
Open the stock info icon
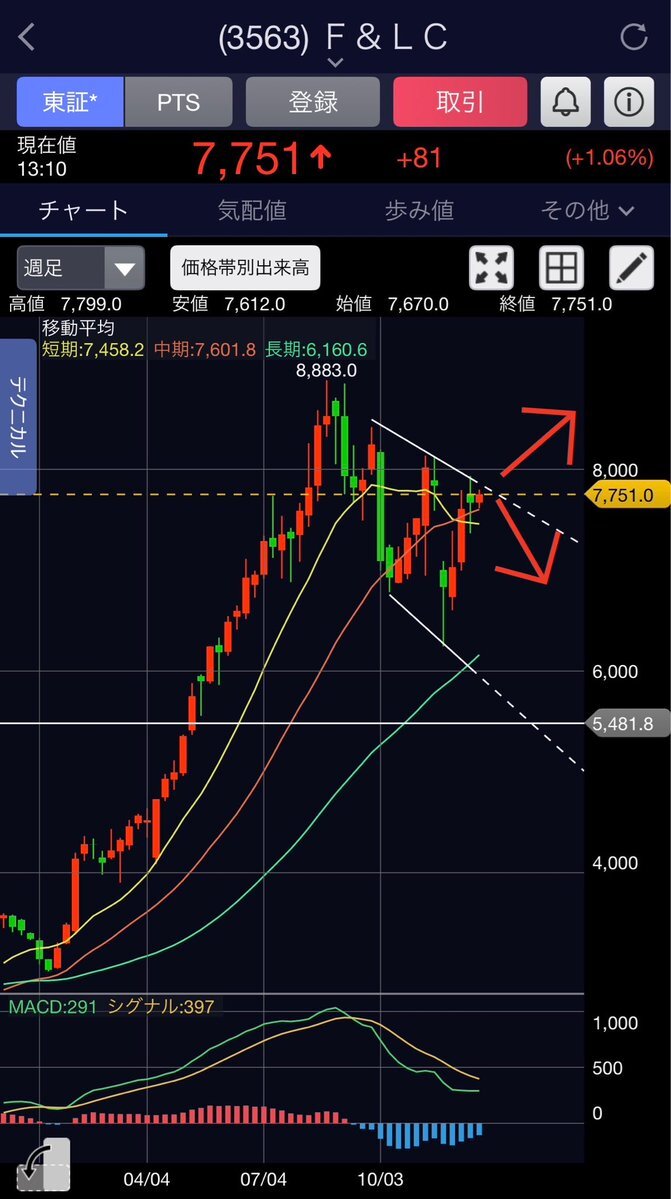(x=629, y=102)
